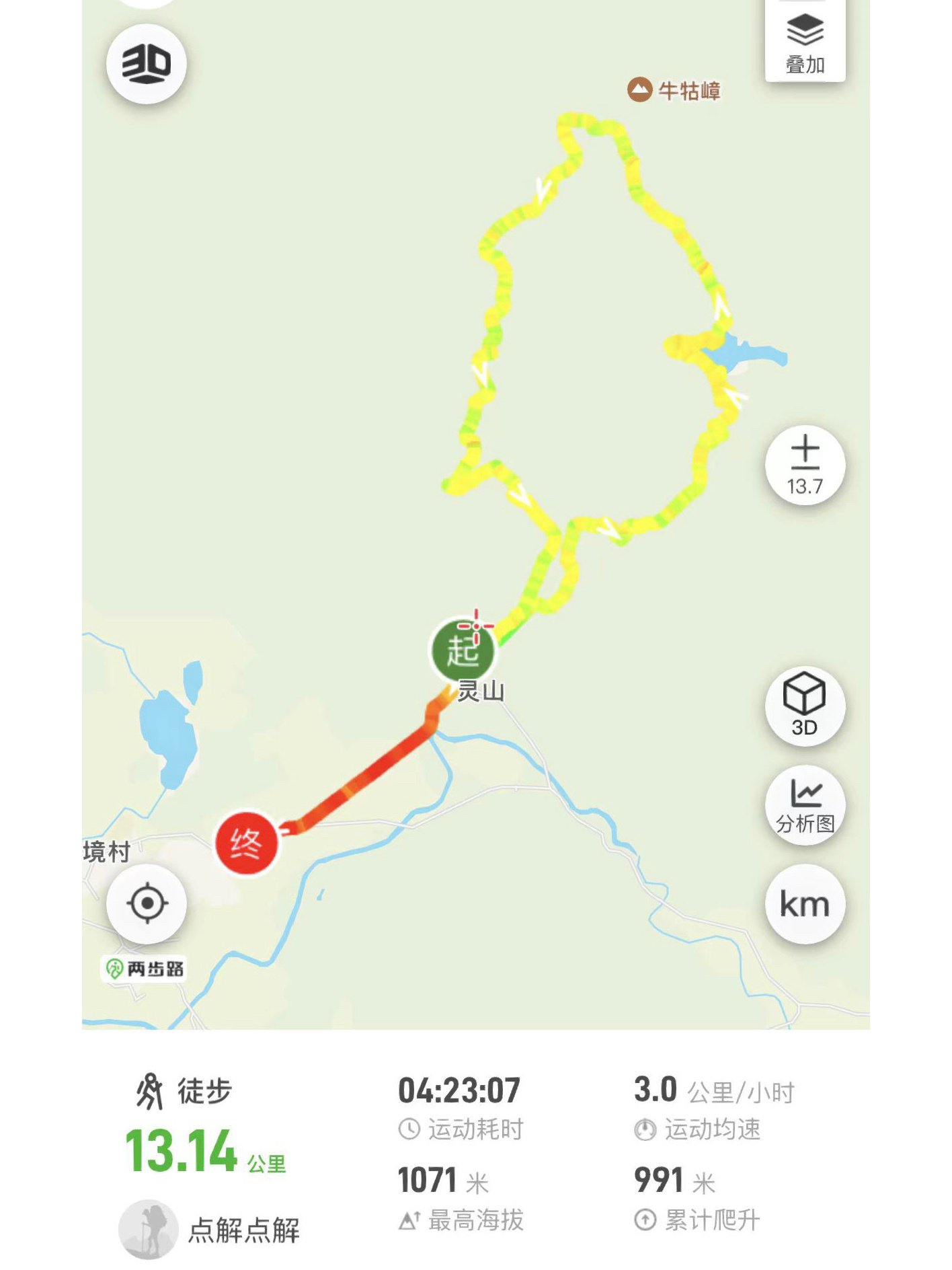Switch map to 3D cube view
This screenshot has width=952, height=1270.
point(805,706)
